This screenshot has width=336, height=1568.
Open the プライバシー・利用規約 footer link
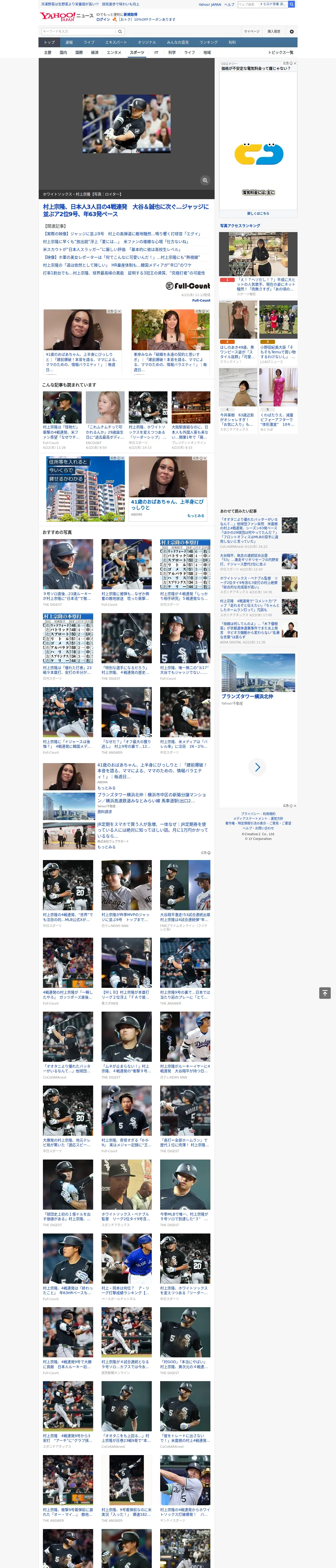click(258, 814)
